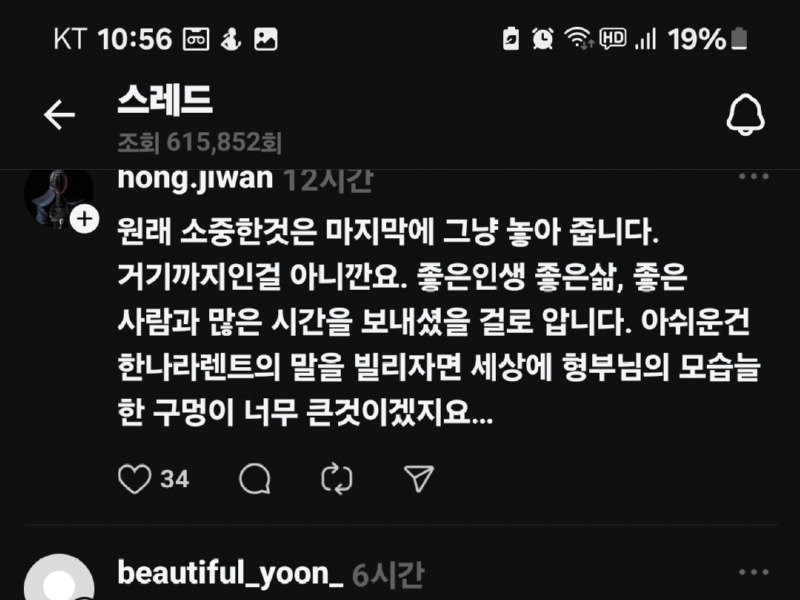
Task: Like hong.jiwan's reply
Action: point(134,479)
